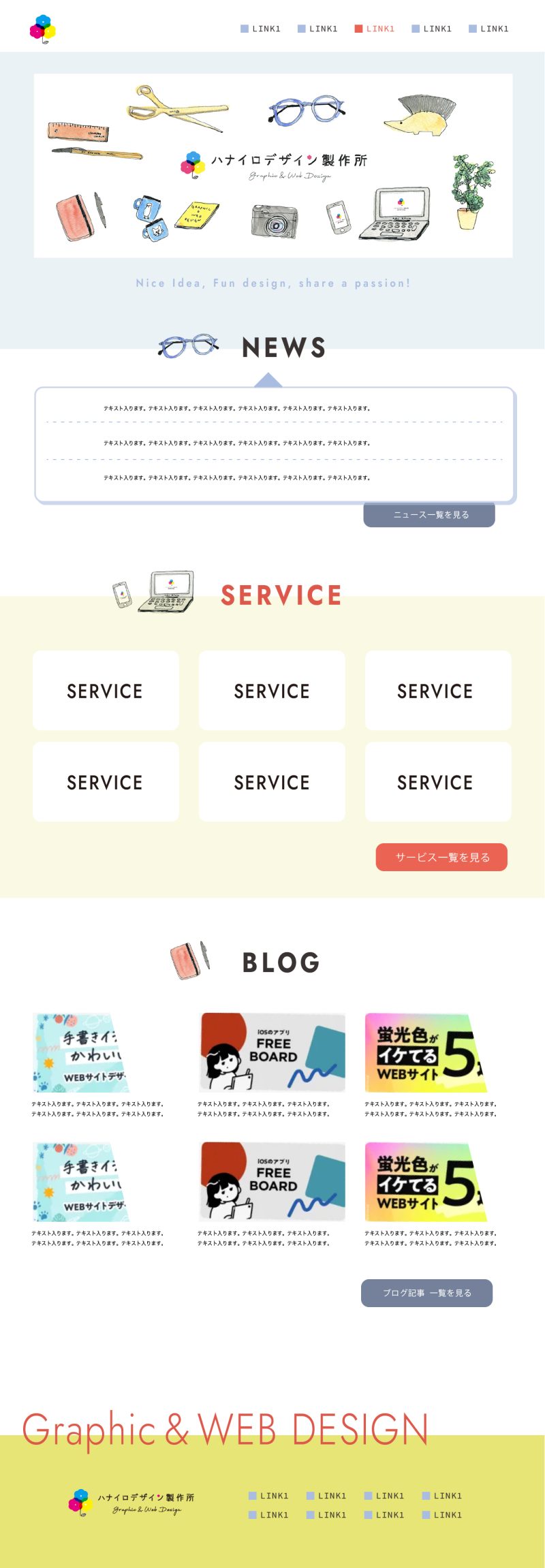Open the red highlighted LINK1 in header
The width and height of the screenshot is (545, 1568).
click(x=375, y=29)
